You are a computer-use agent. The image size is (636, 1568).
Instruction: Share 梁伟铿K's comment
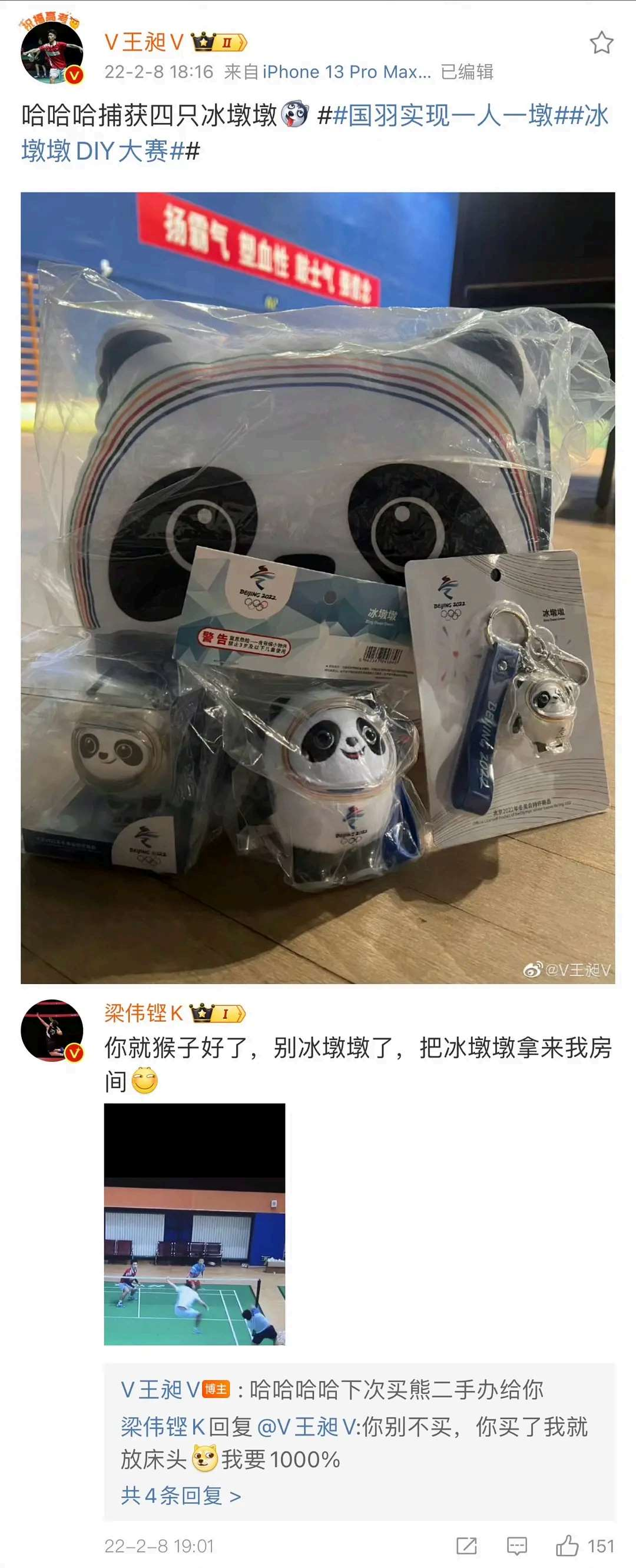click(x=466, y=1546)
